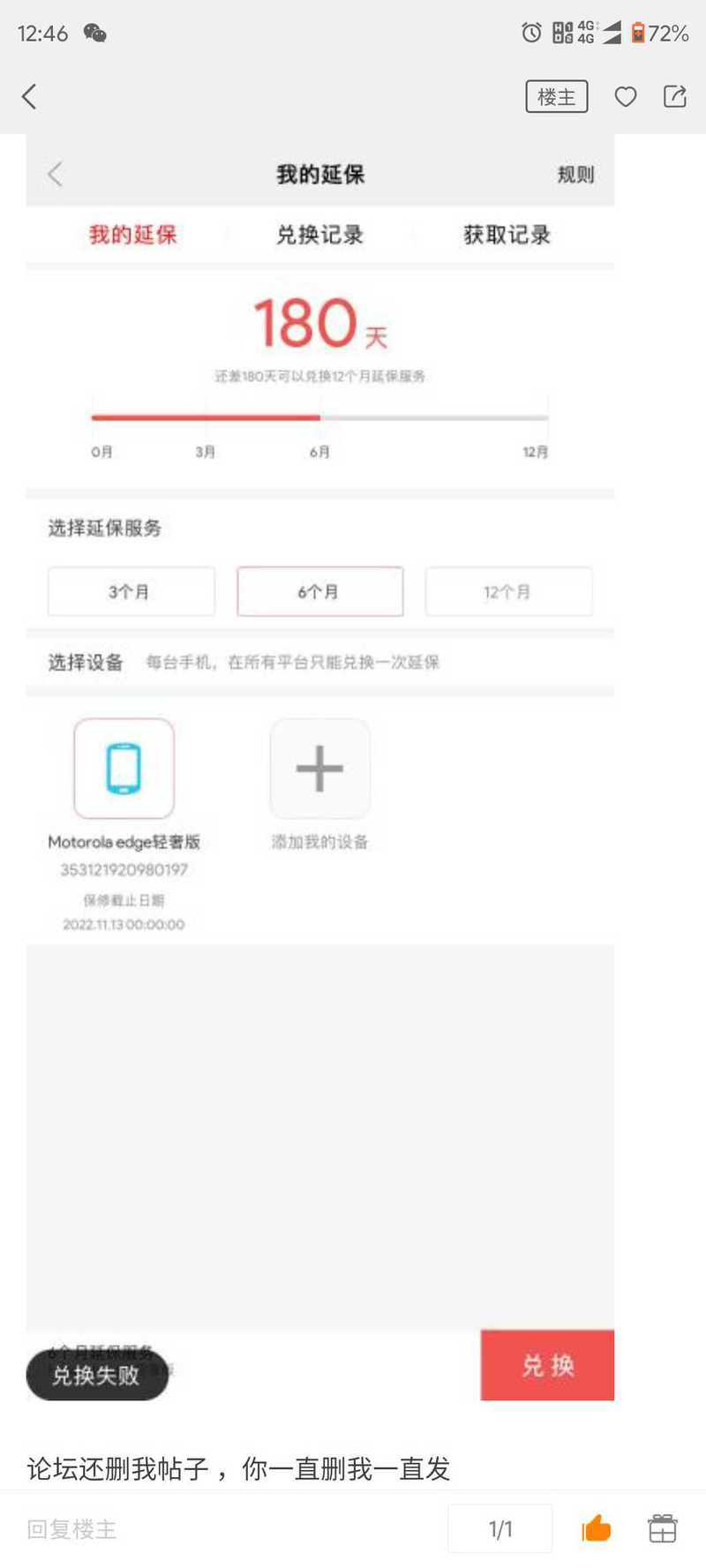
Task: Open the attached 我的延保 screenshot image
Action: pyautogui.click(x=319, y=767)
